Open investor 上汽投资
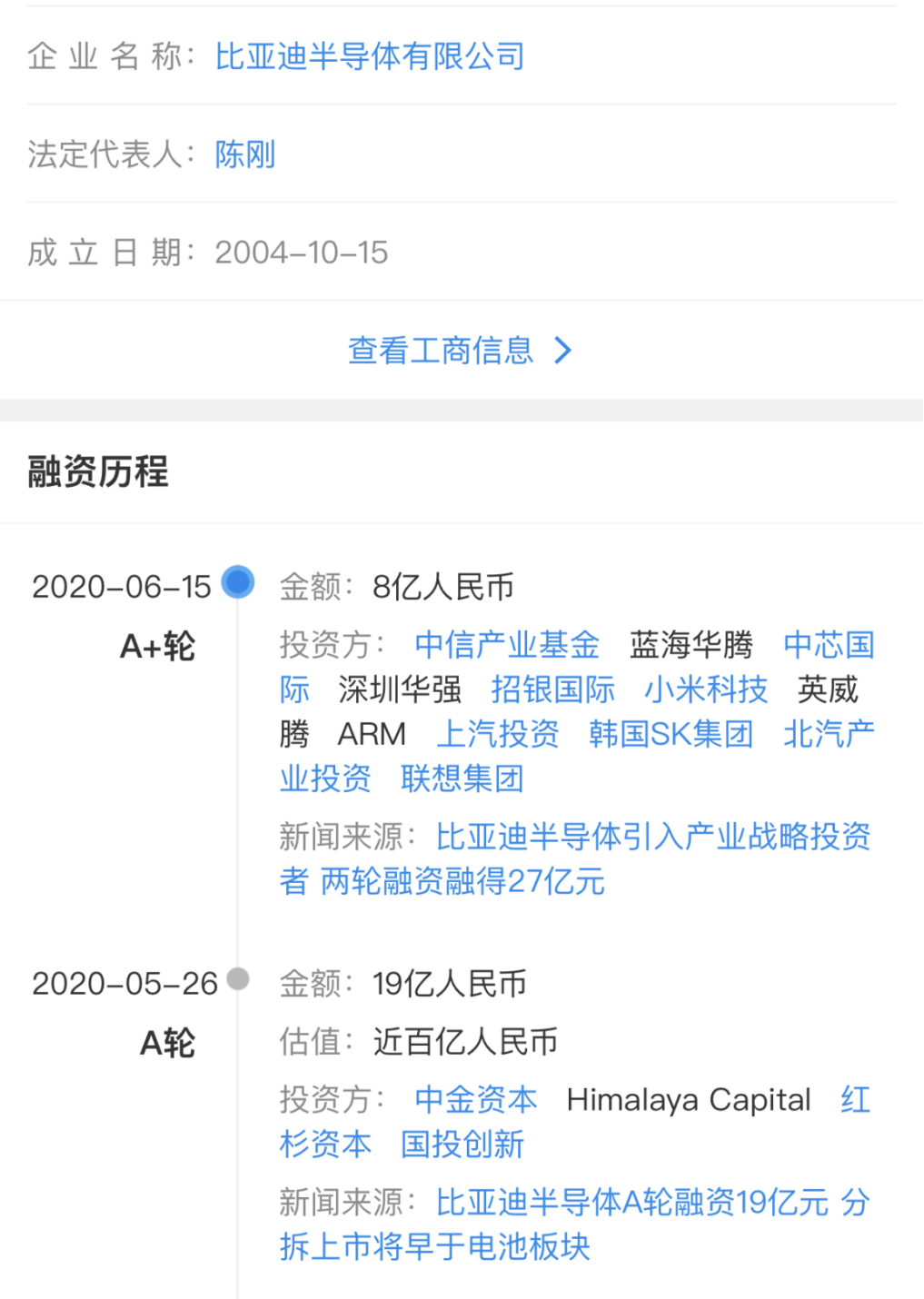Viewport: 924px width, 1299px height. click(x=498, y=734)
